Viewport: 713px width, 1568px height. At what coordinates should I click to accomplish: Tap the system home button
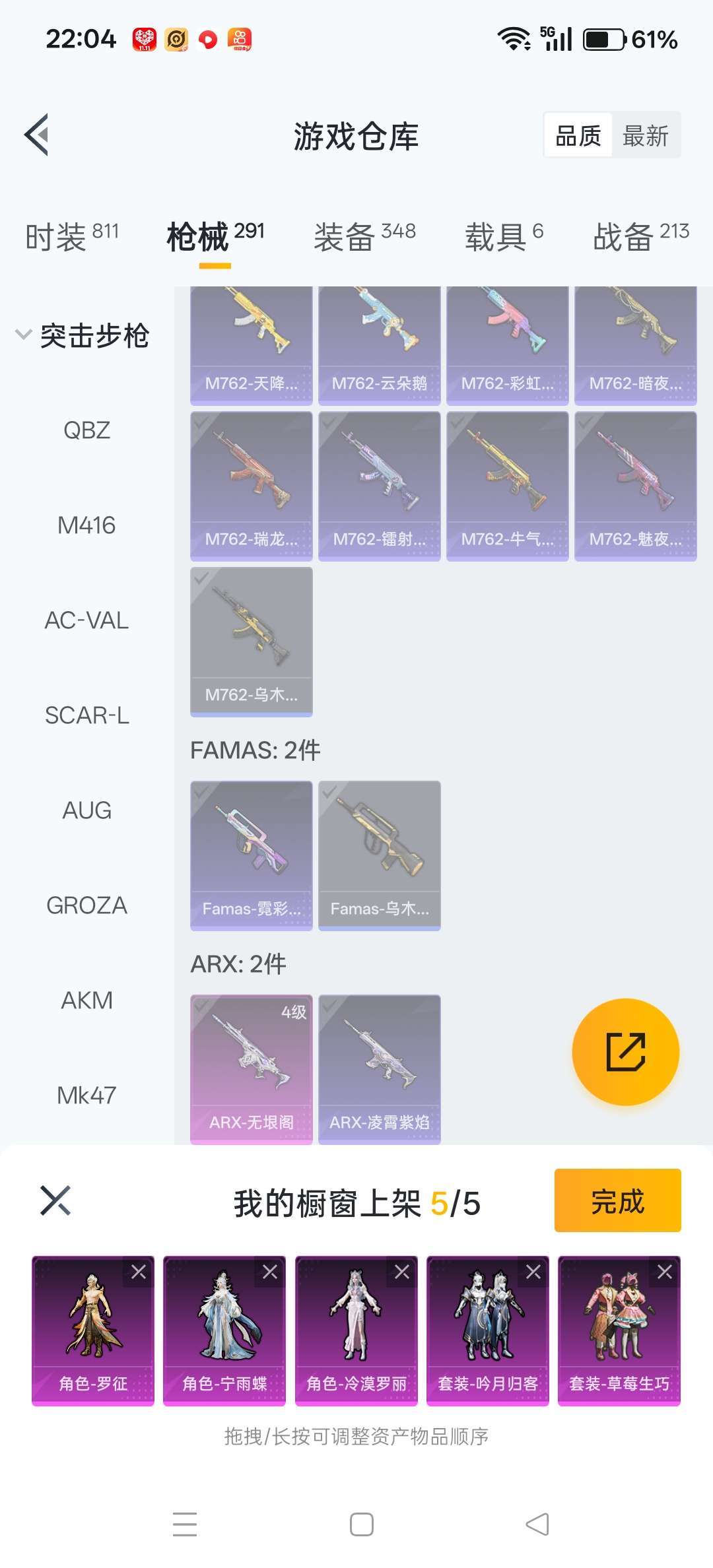click(x=361, y=1524)
